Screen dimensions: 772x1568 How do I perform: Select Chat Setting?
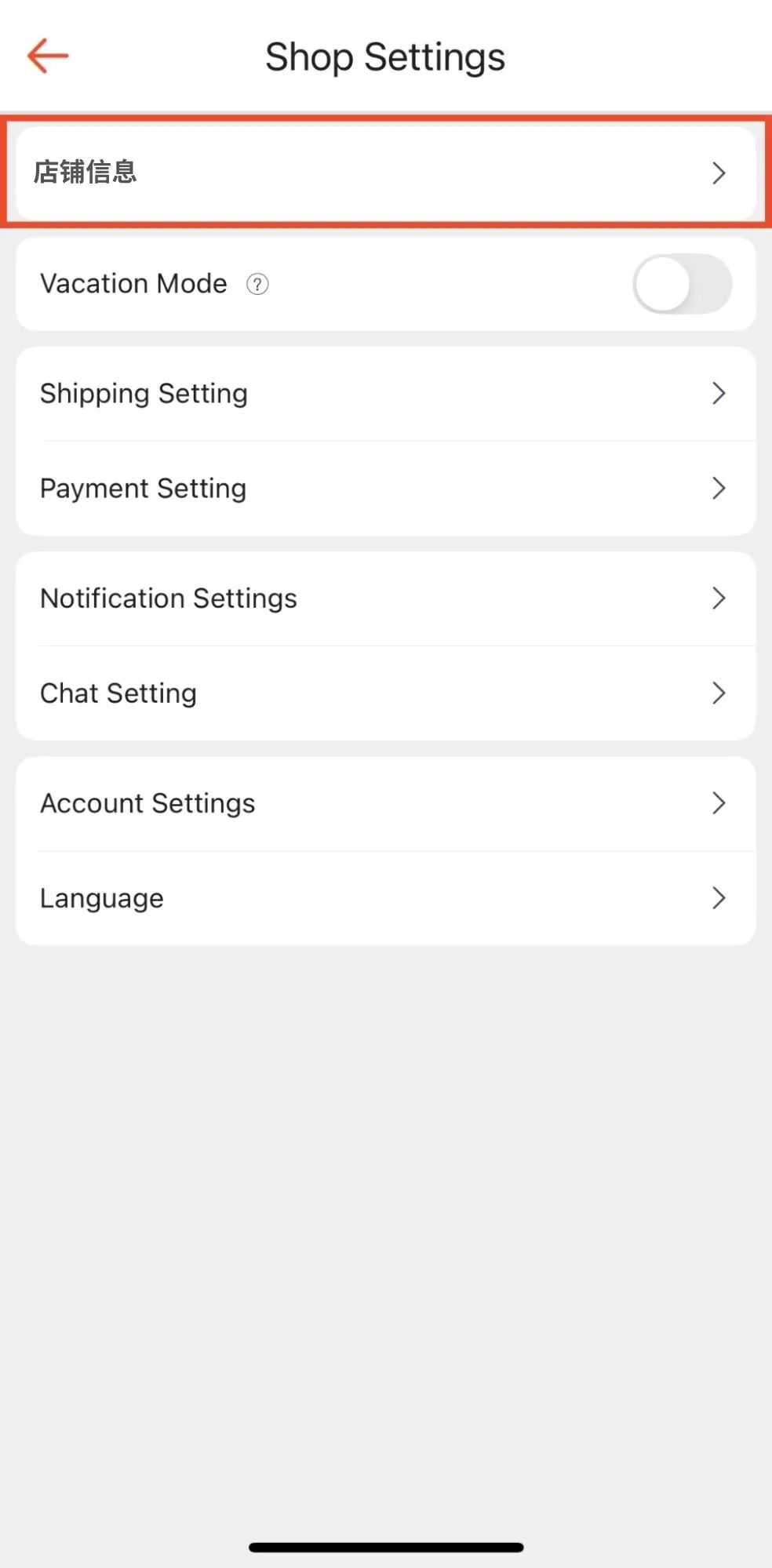pos(384,693)
